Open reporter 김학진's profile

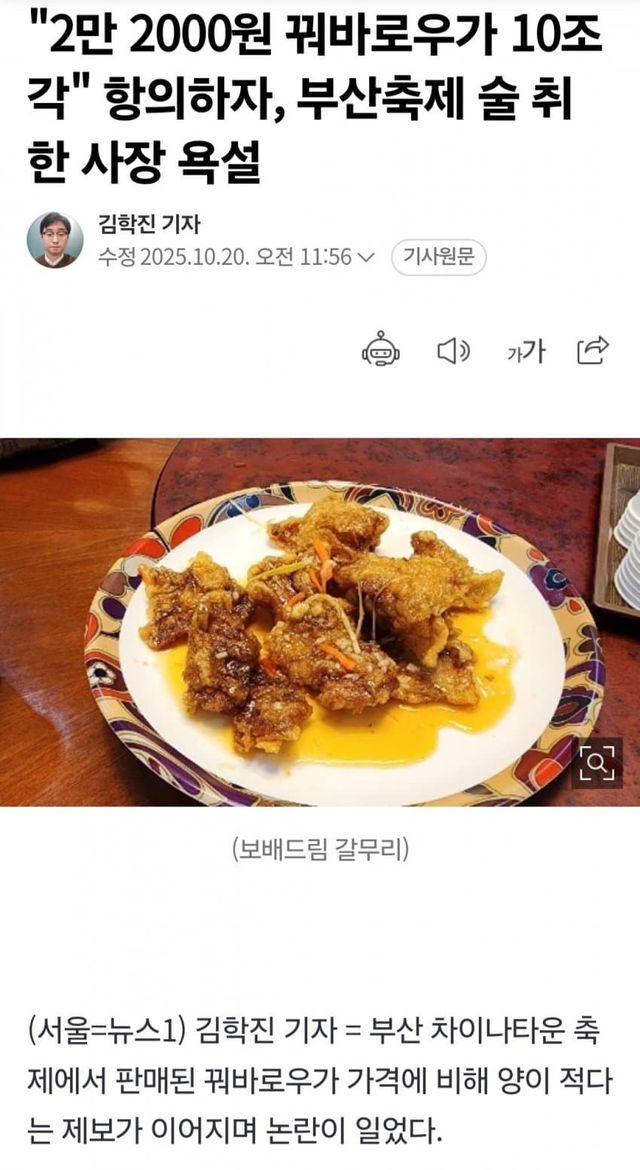tap(55, 240)
